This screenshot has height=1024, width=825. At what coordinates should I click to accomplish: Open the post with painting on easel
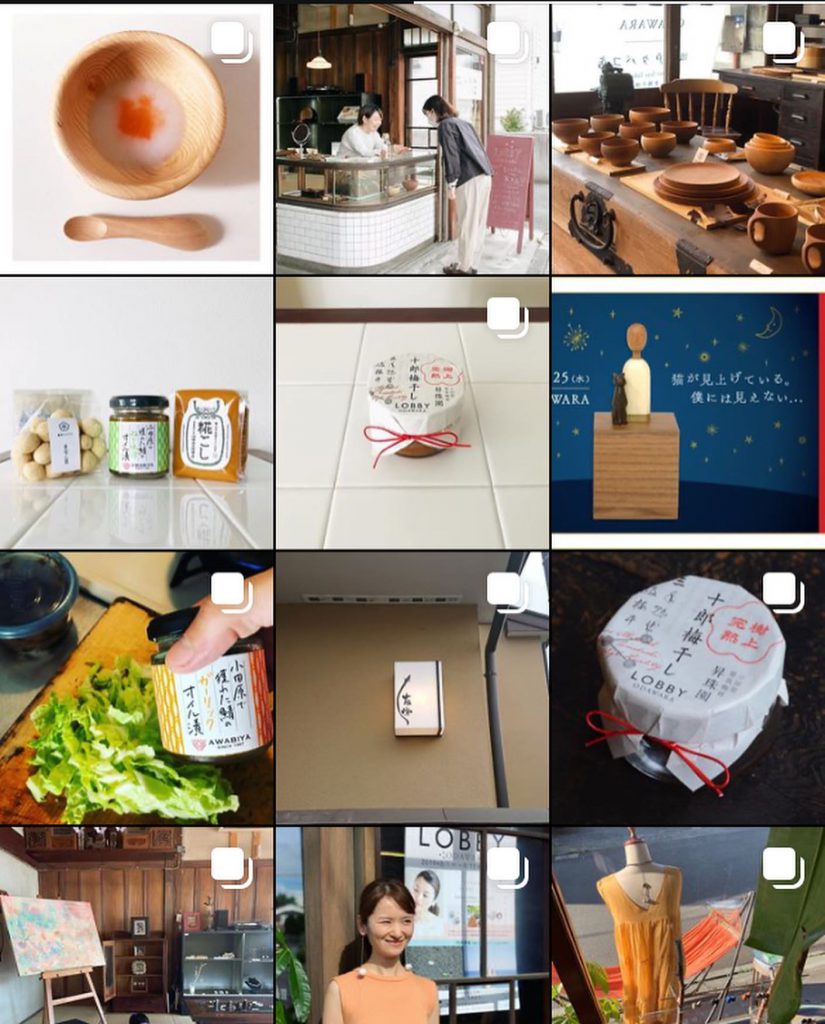click(136, 925)
